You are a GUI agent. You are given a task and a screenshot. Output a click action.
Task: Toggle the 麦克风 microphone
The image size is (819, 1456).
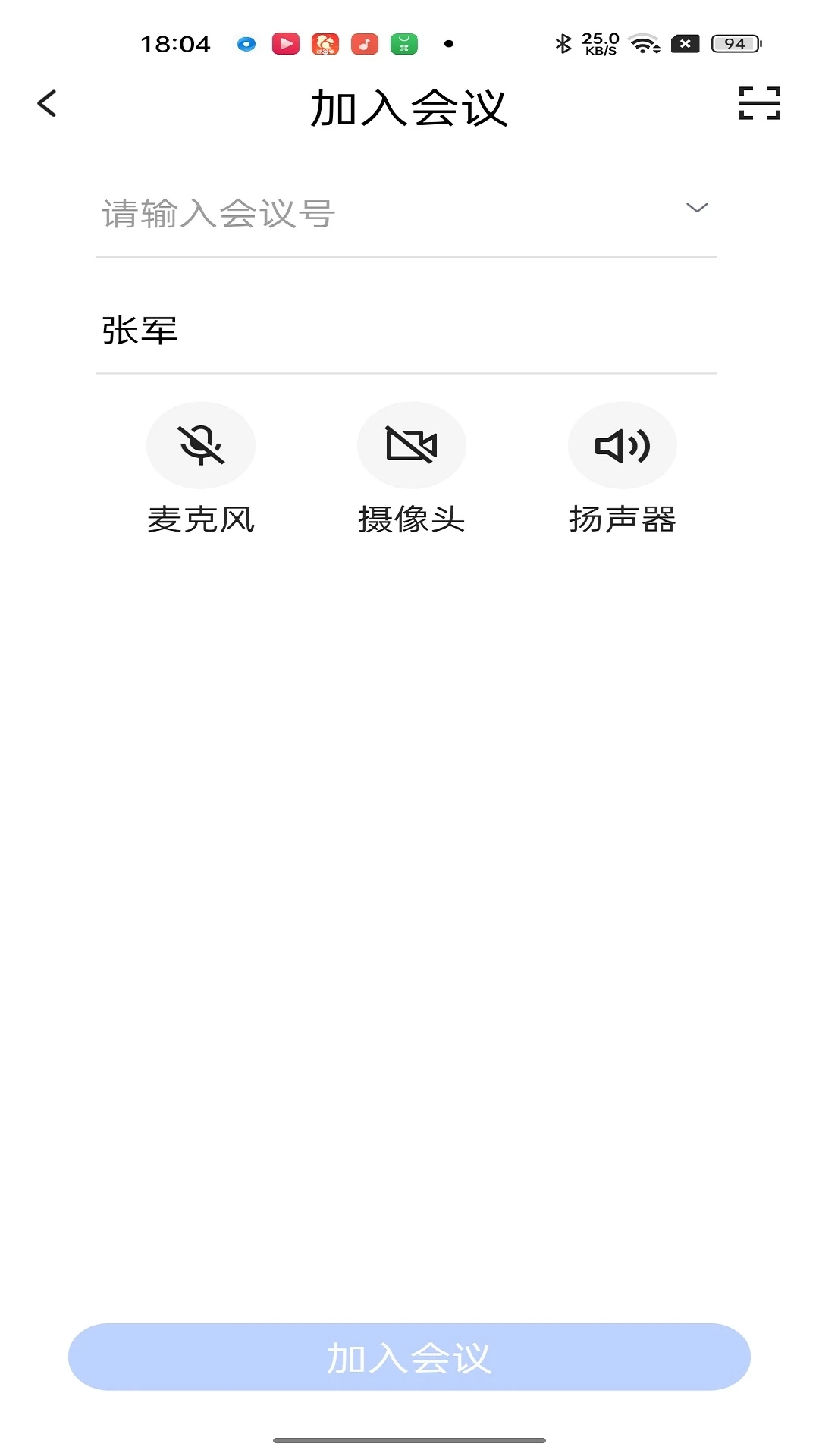coord(201,445)
